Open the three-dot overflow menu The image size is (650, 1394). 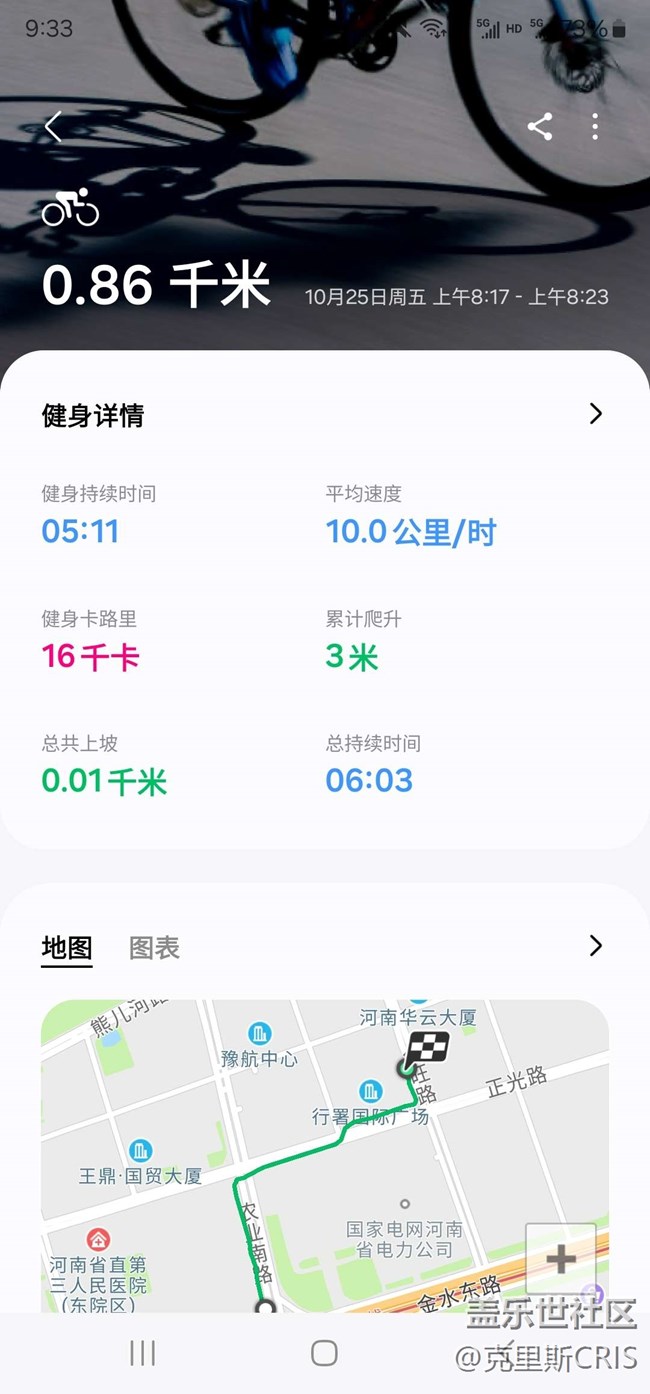595,127
